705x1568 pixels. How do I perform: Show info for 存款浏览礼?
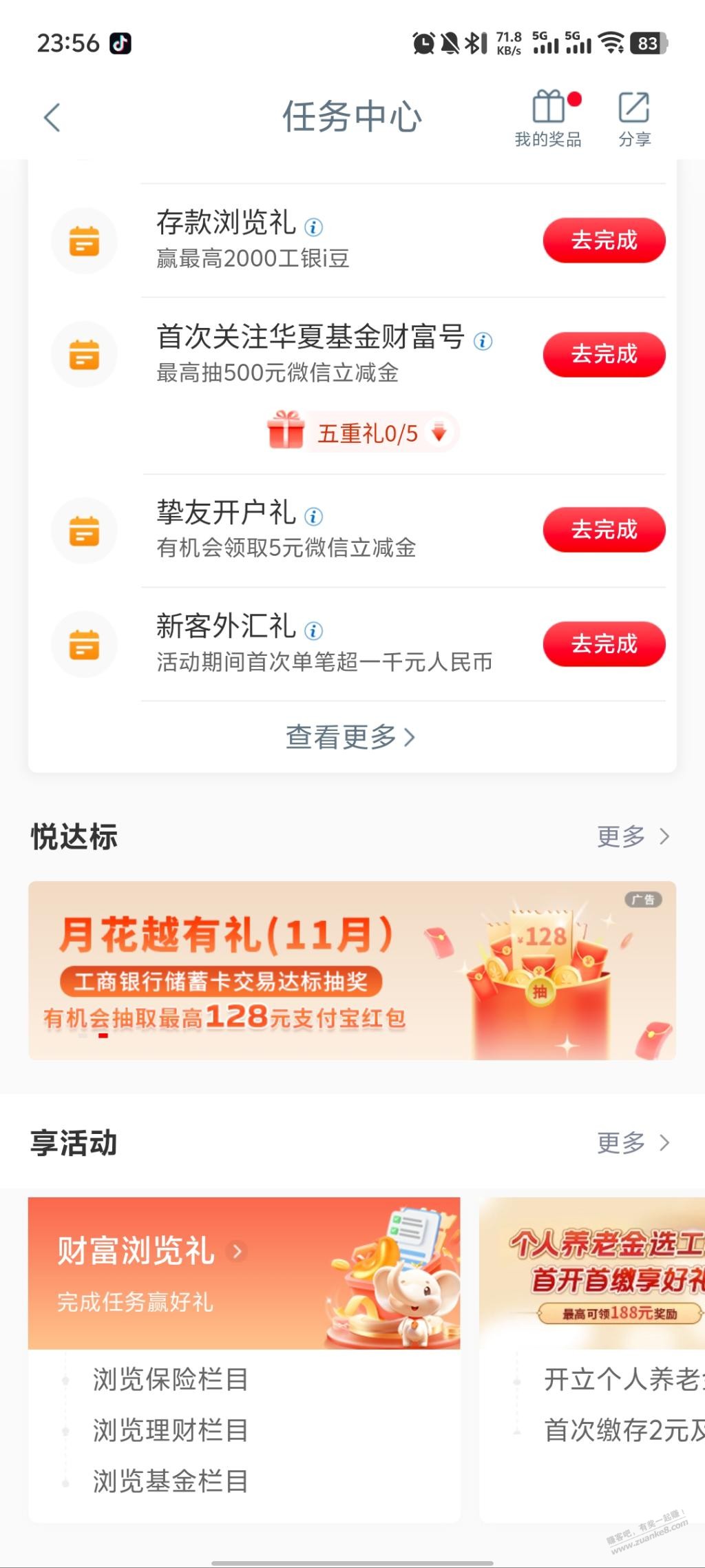(x=314, y=227)
